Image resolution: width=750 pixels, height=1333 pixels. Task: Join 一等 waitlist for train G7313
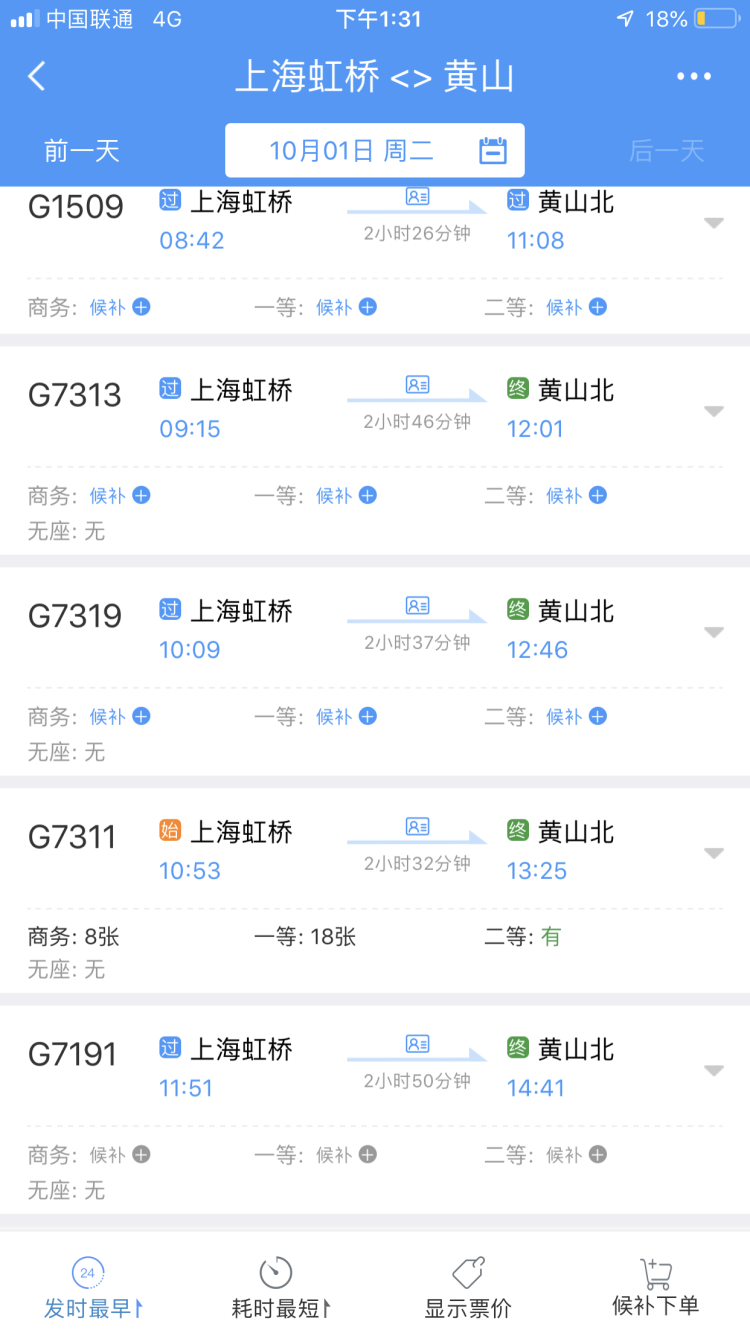coord(368,495)
